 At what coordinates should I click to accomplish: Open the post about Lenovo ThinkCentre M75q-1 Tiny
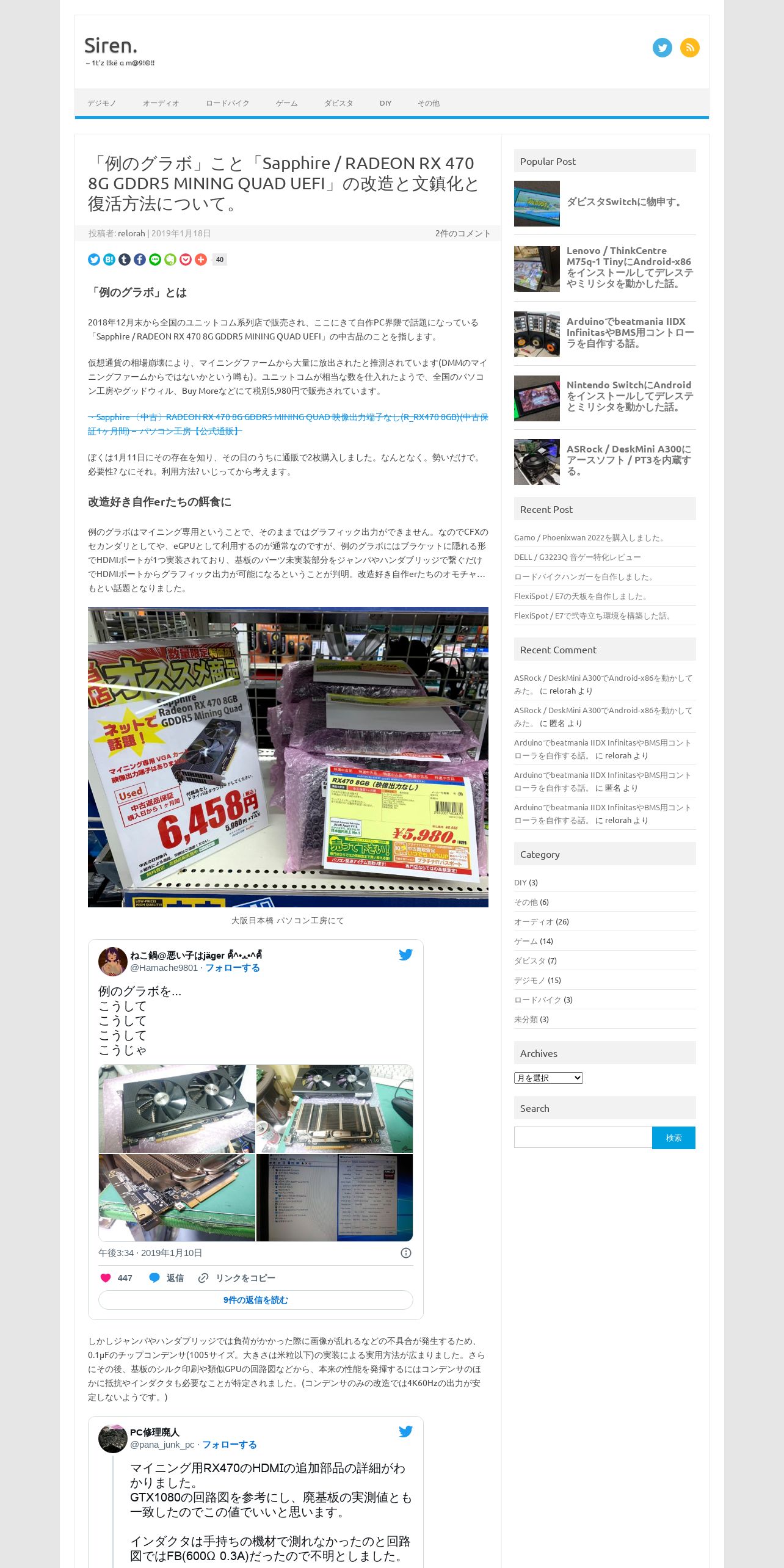pyautogui.click(x=630, y=267)
